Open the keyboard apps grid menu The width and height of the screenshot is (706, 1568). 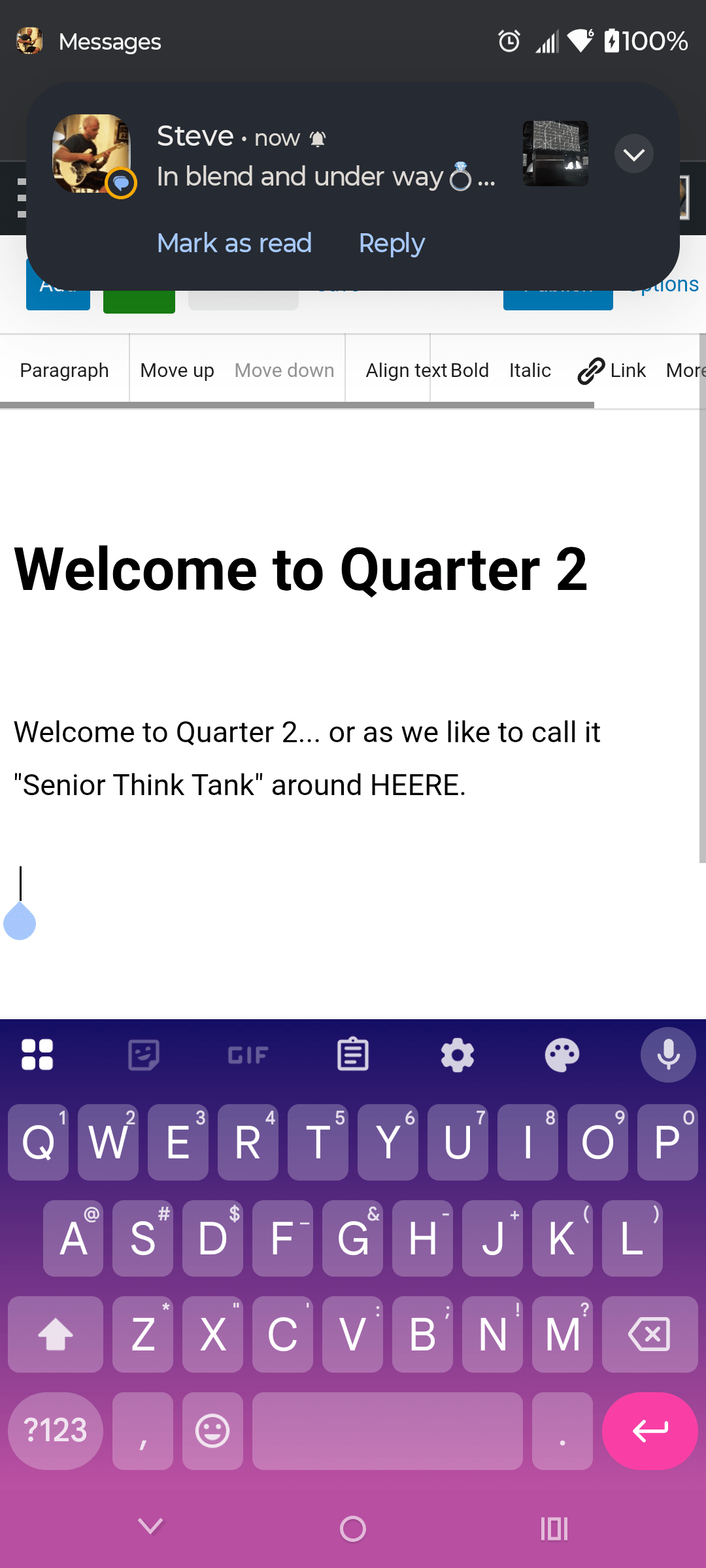coord(37,1055)
